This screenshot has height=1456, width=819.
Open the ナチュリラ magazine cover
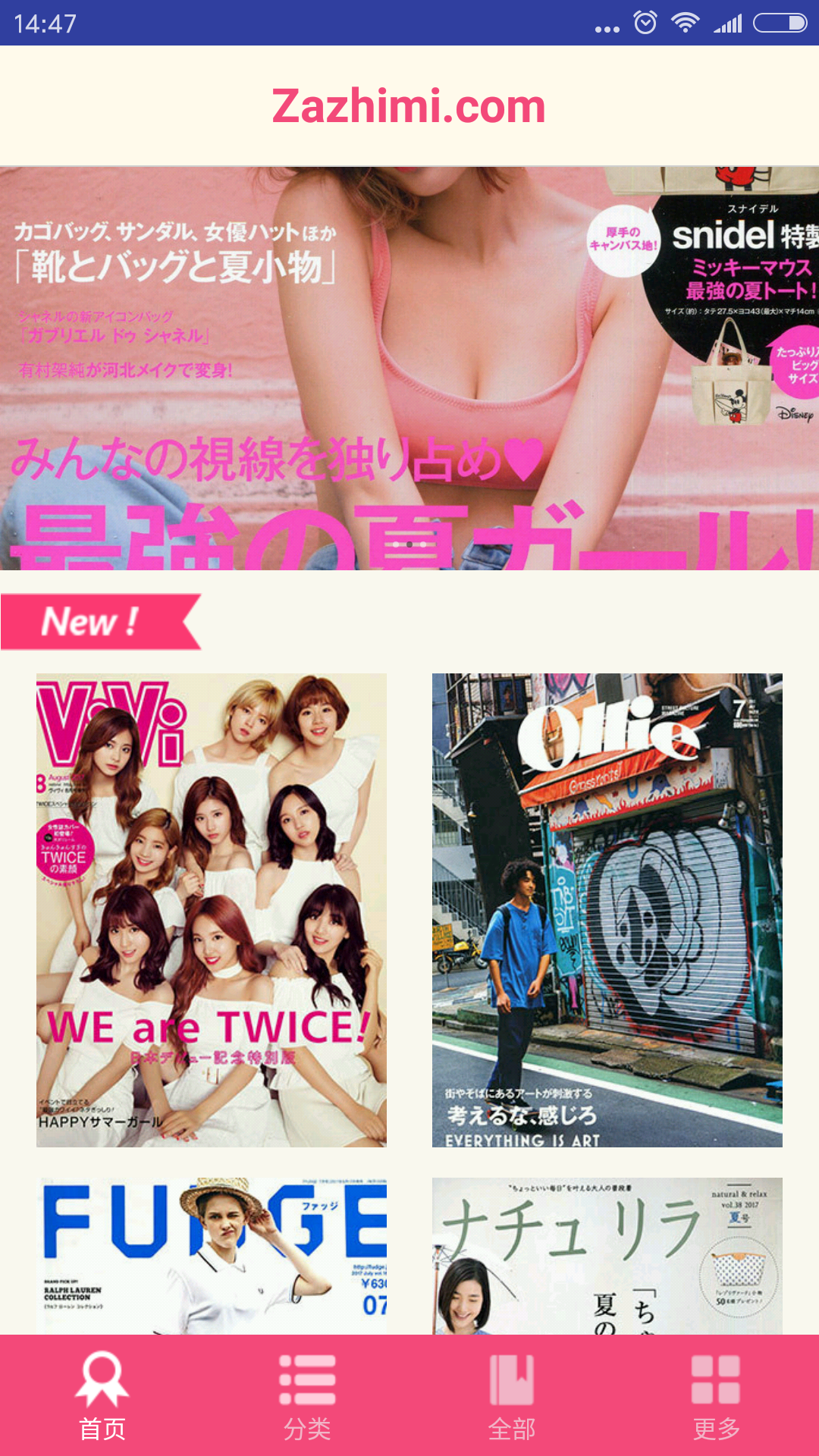pos(607,1255)
